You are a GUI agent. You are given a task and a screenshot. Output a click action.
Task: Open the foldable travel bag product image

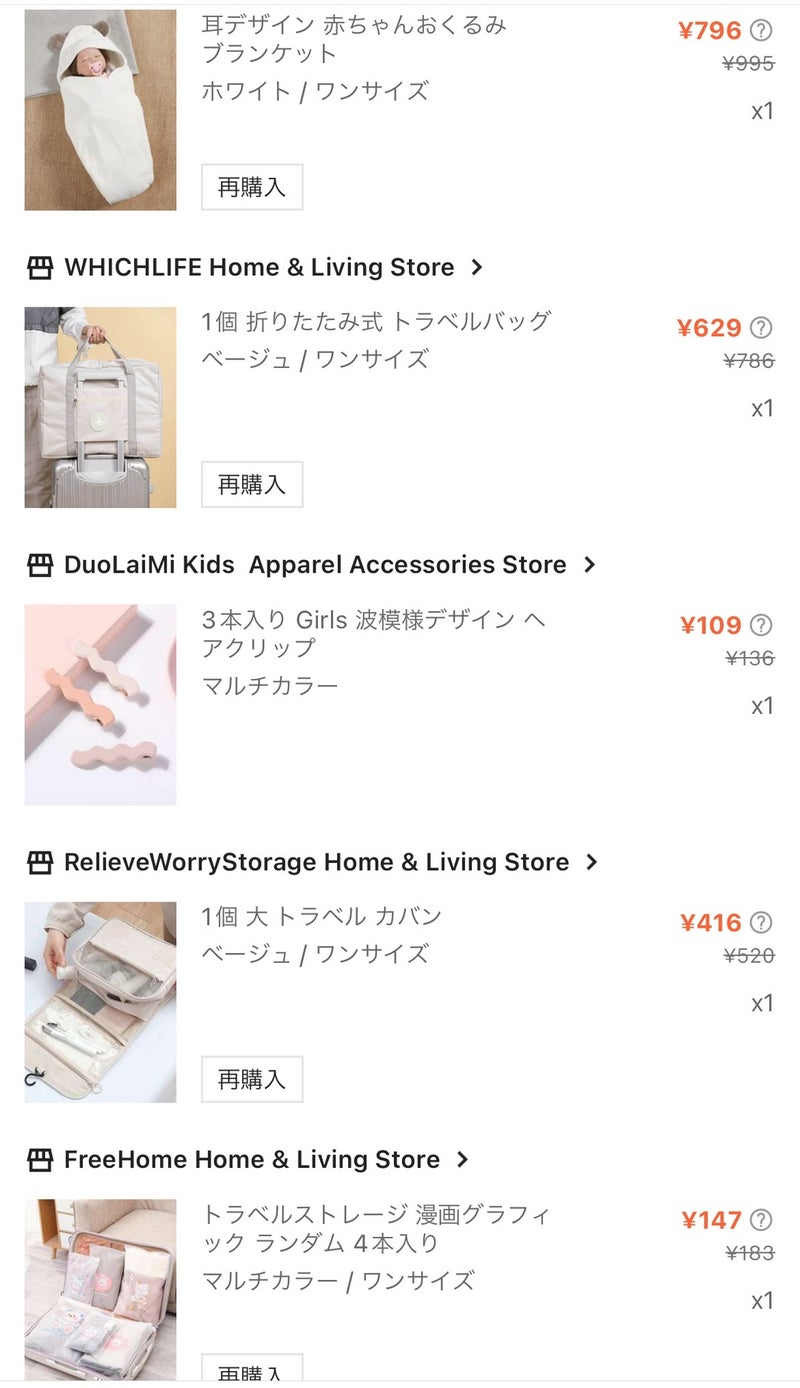[100, 407]
